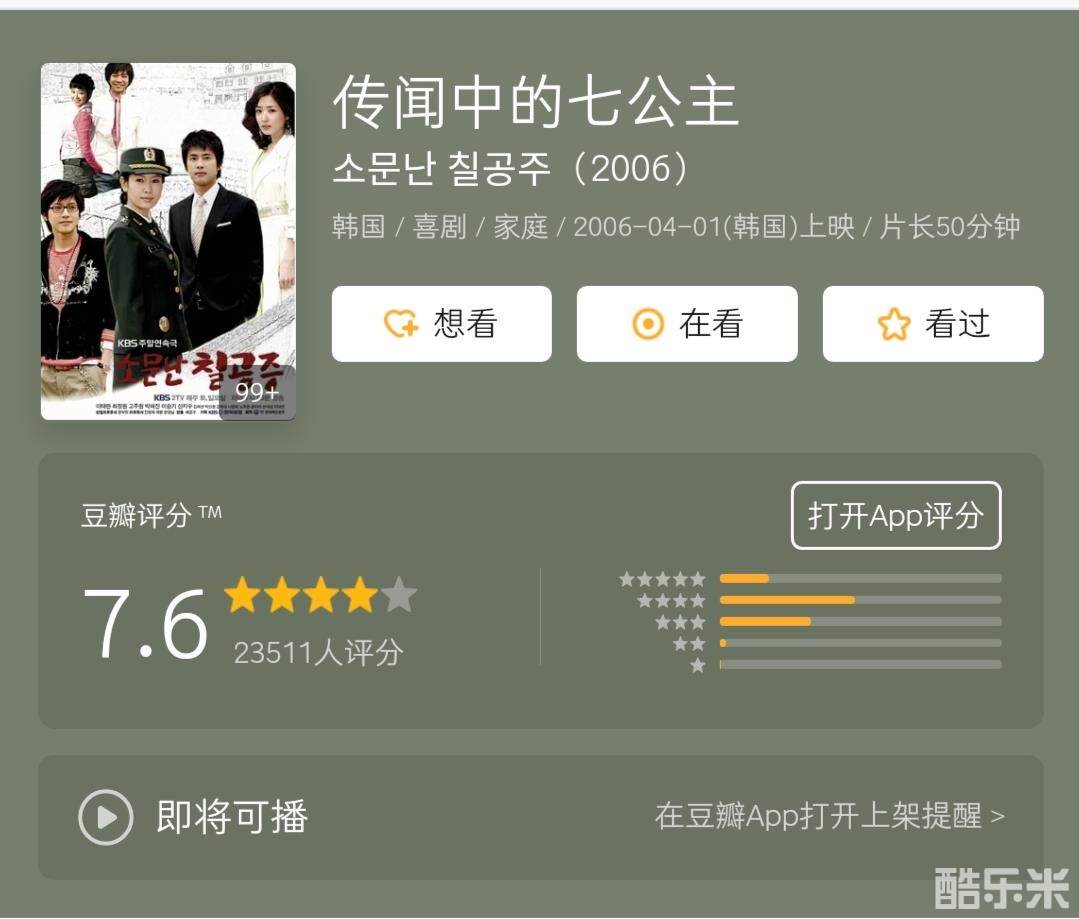Mark as 看过 (watched)
The height and width of the screenshot is (919, 1079).
pyautogui.click(x=932, y=324)
